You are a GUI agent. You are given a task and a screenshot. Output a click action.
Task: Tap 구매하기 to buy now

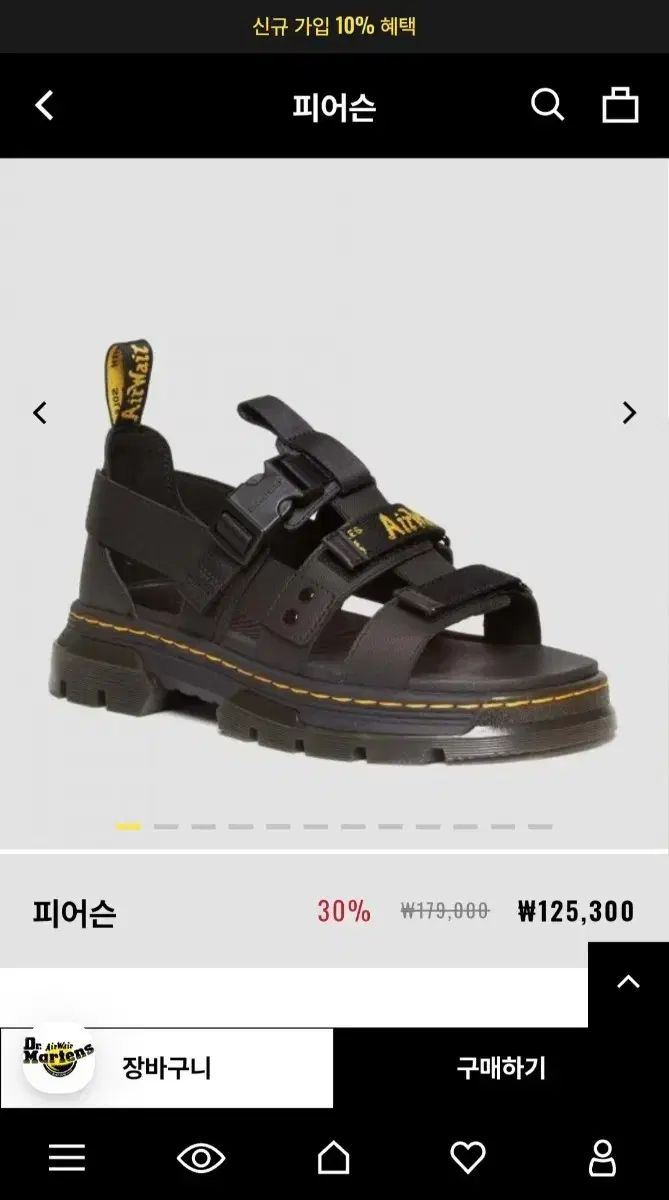501,1068
